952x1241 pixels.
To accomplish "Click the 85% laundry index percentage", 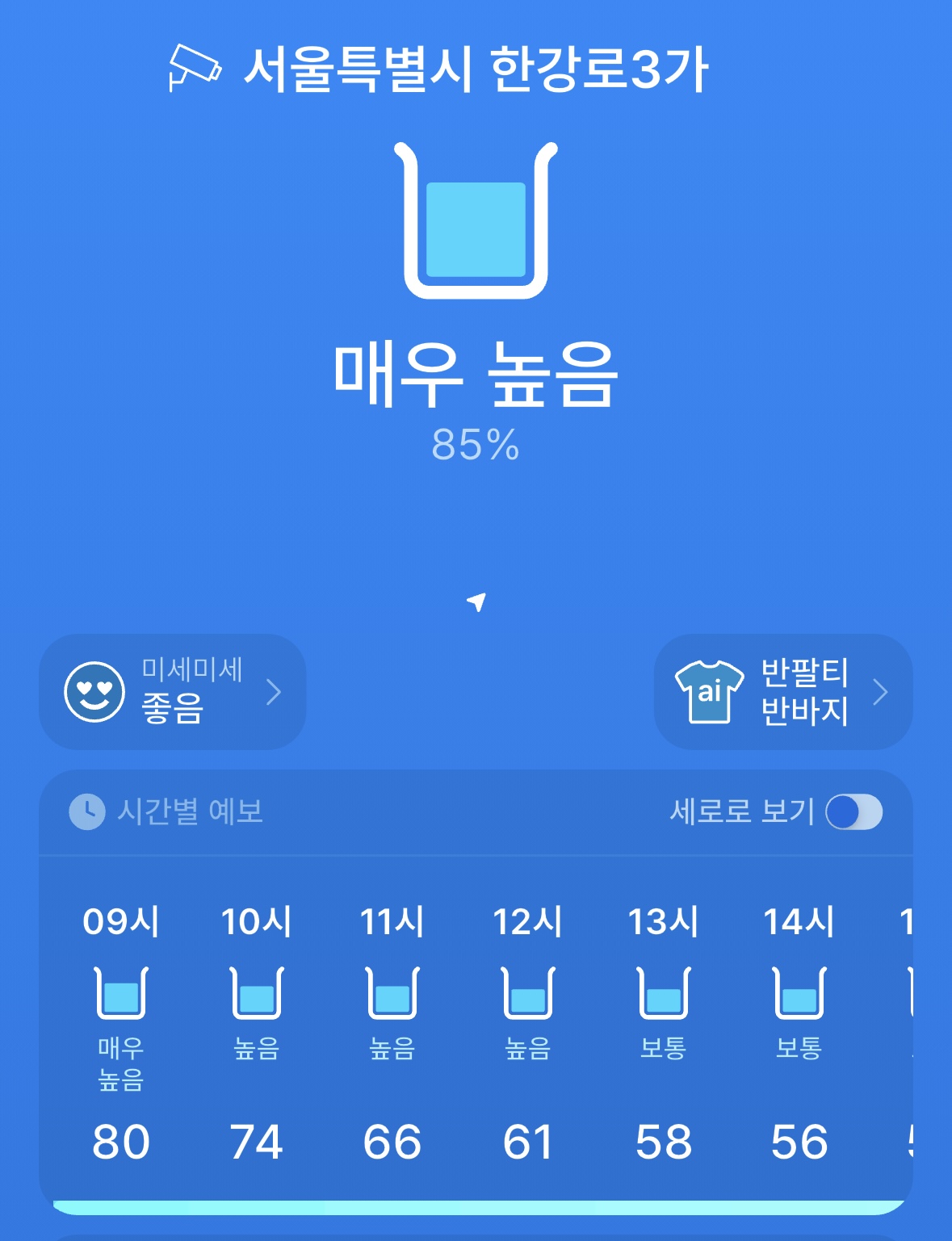I will tap(476, 445).
